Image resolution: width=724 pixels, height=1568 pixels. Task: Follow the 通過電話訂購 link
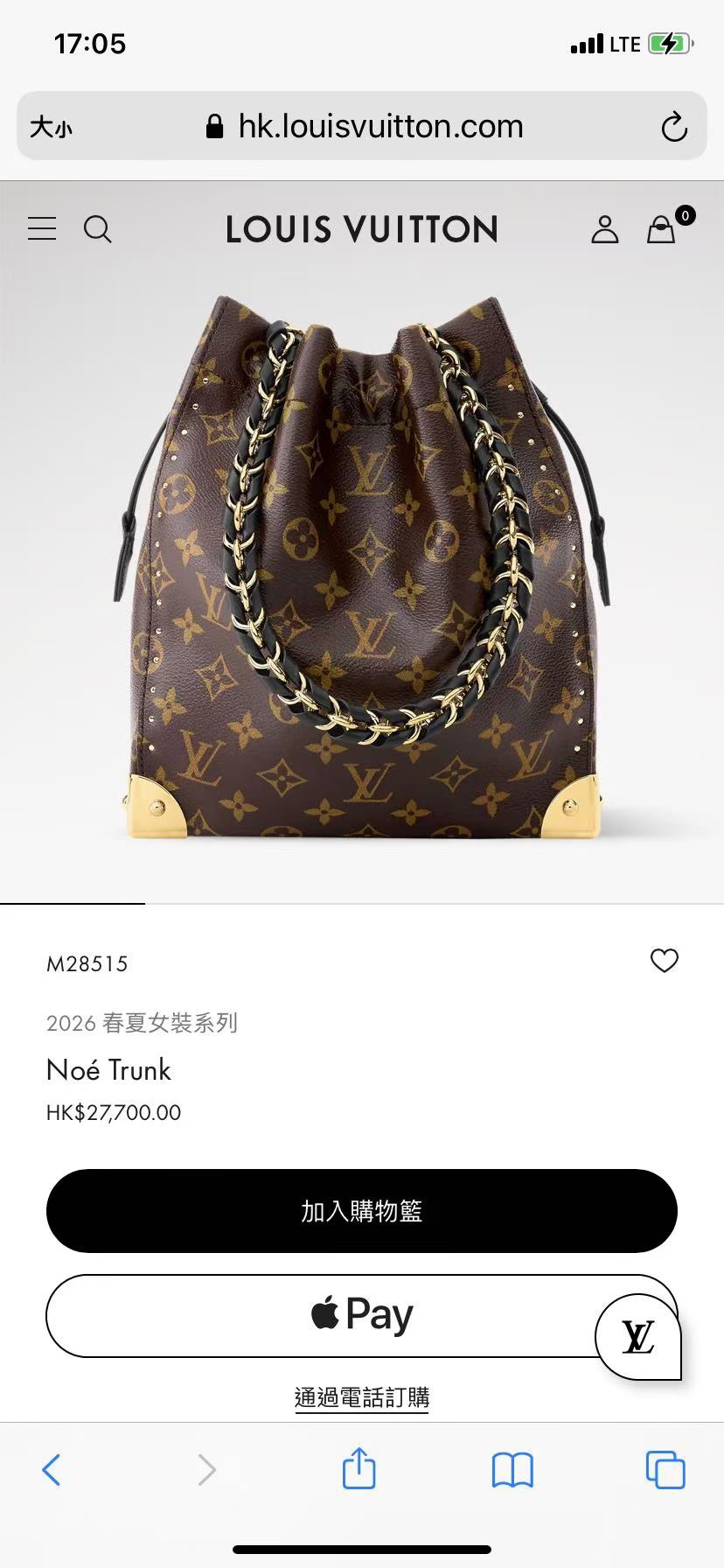(x=362, y=1397)
